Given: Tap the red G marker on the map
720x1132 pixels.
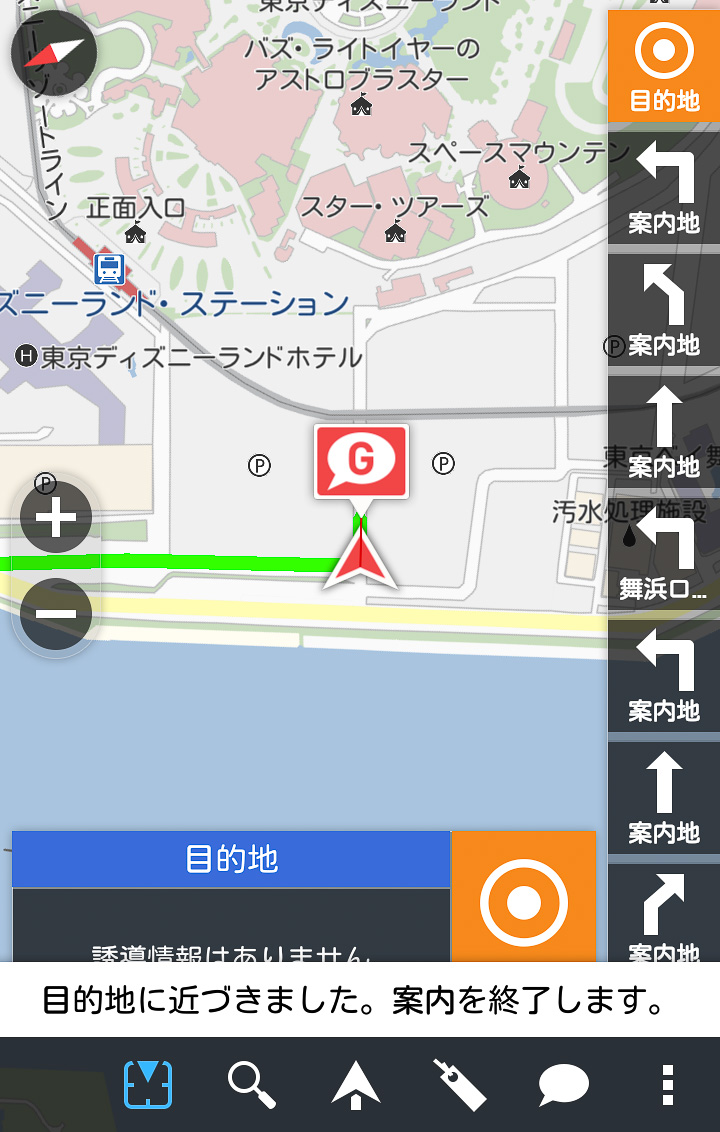Looking at the screenshot, I should 361,462.
